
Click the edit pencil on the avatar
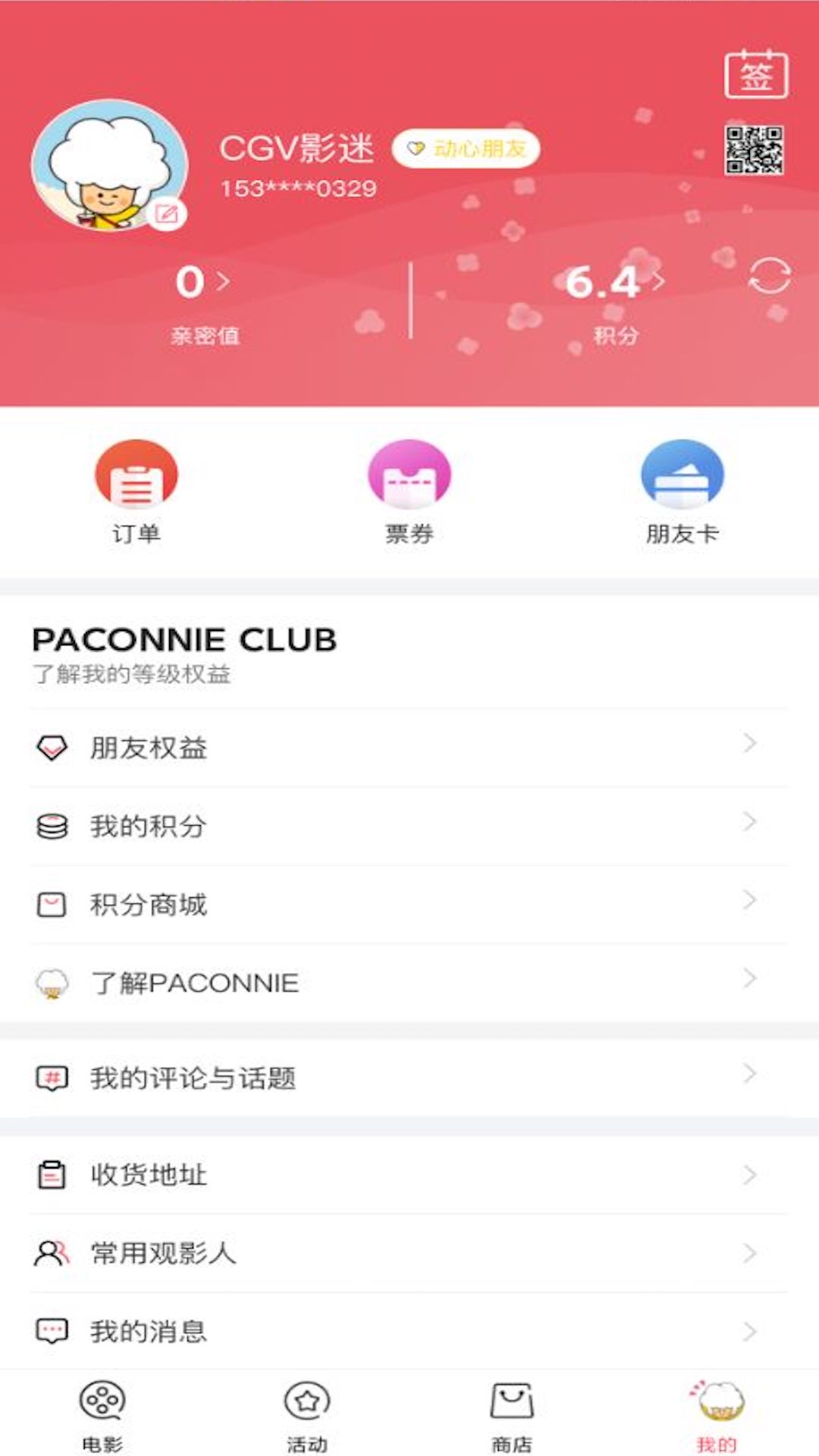(166, 215)
